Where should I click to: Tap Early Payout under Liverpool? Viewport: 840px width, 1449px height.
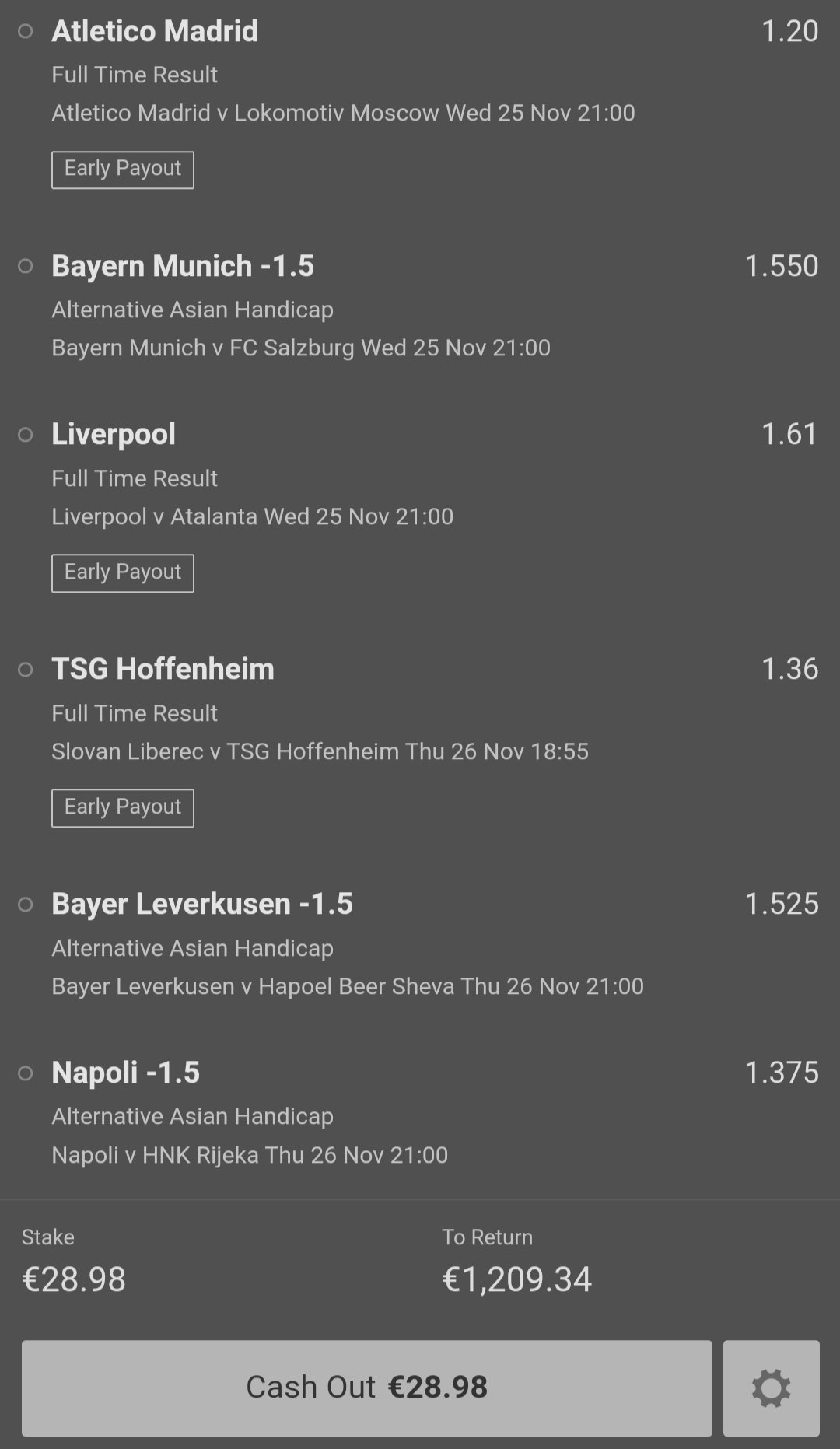pyautogui.click(x=123, y=573)
